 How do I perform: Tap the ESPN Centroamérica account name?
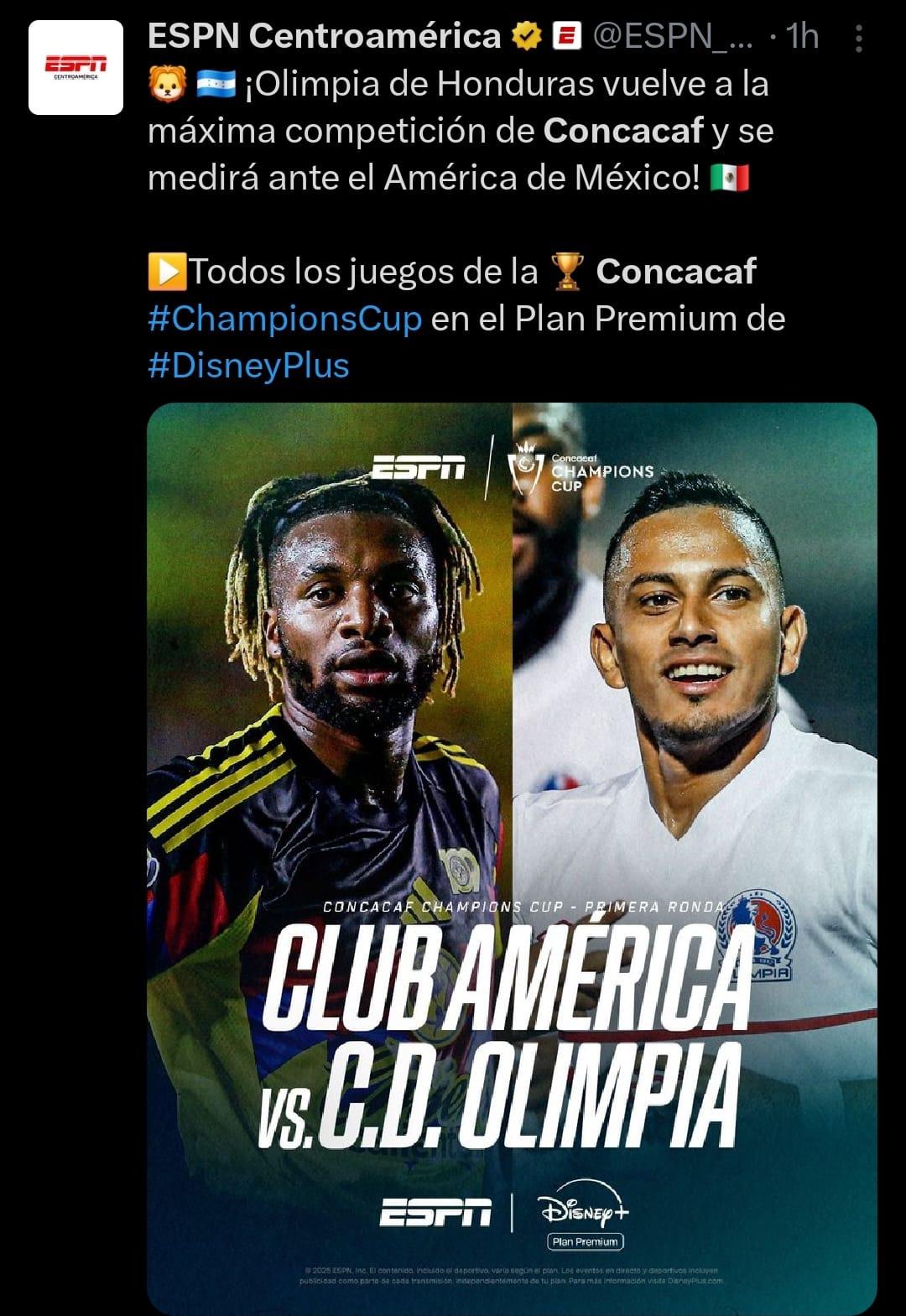(324, 37)
